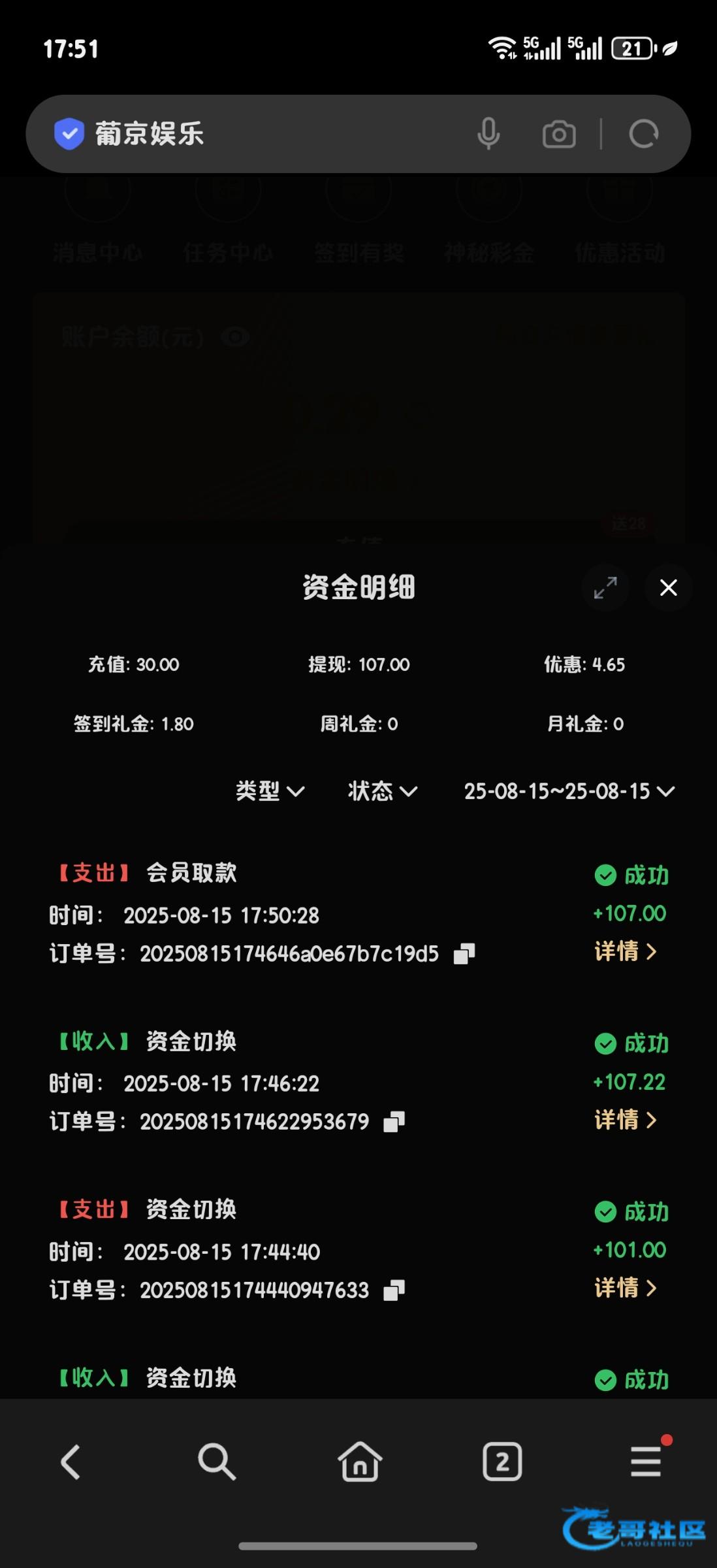
Task: Change the 25-08-15~25-08-15 date range
Action: 569,791
